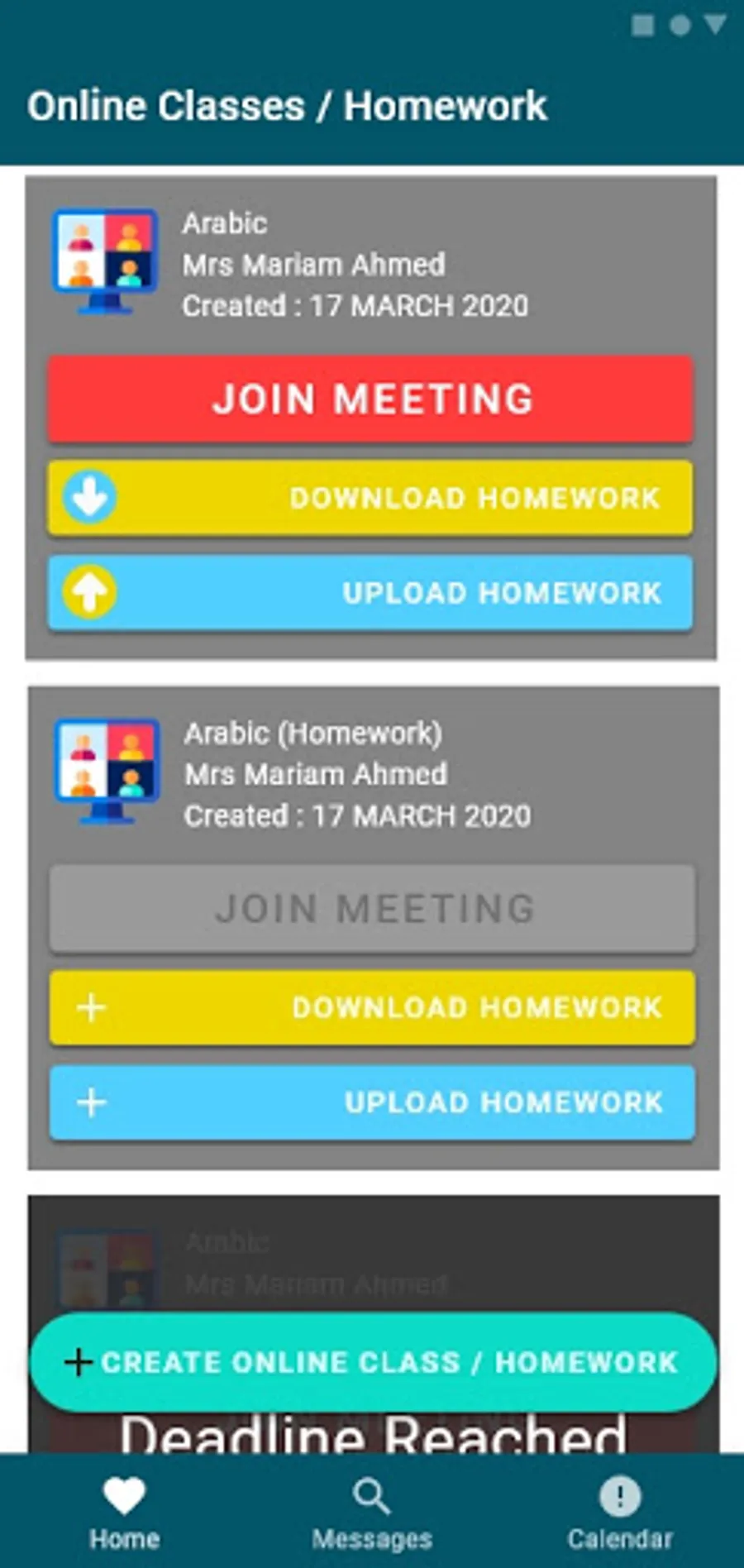Open the Messages tab
Image resolution: width=744 pixels, height=1568 pixels.
pos(372,1512)
